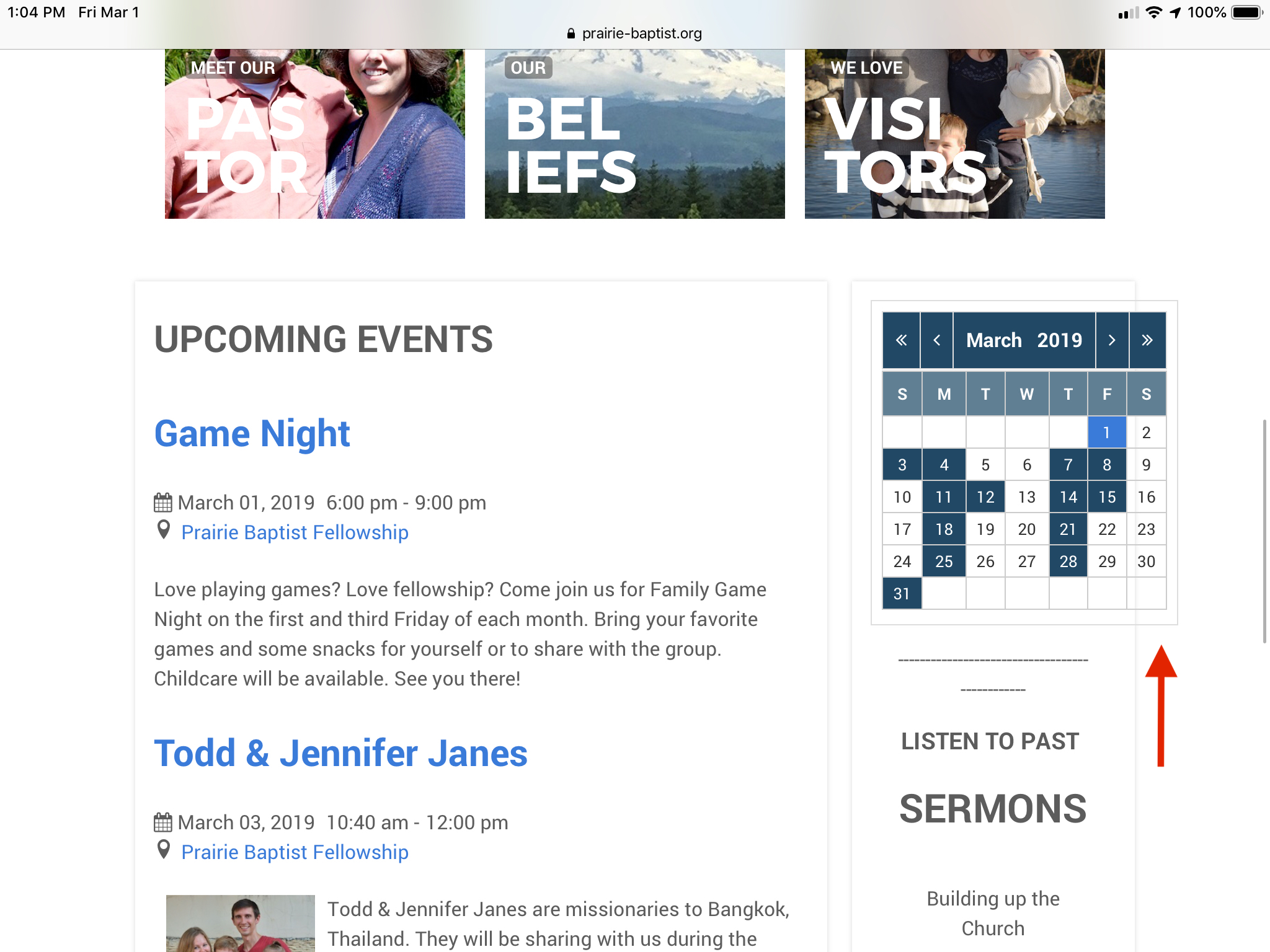Open the Todd & Jennifer Janes event
Screen dimensions: 1270x952
pos(340,753)
